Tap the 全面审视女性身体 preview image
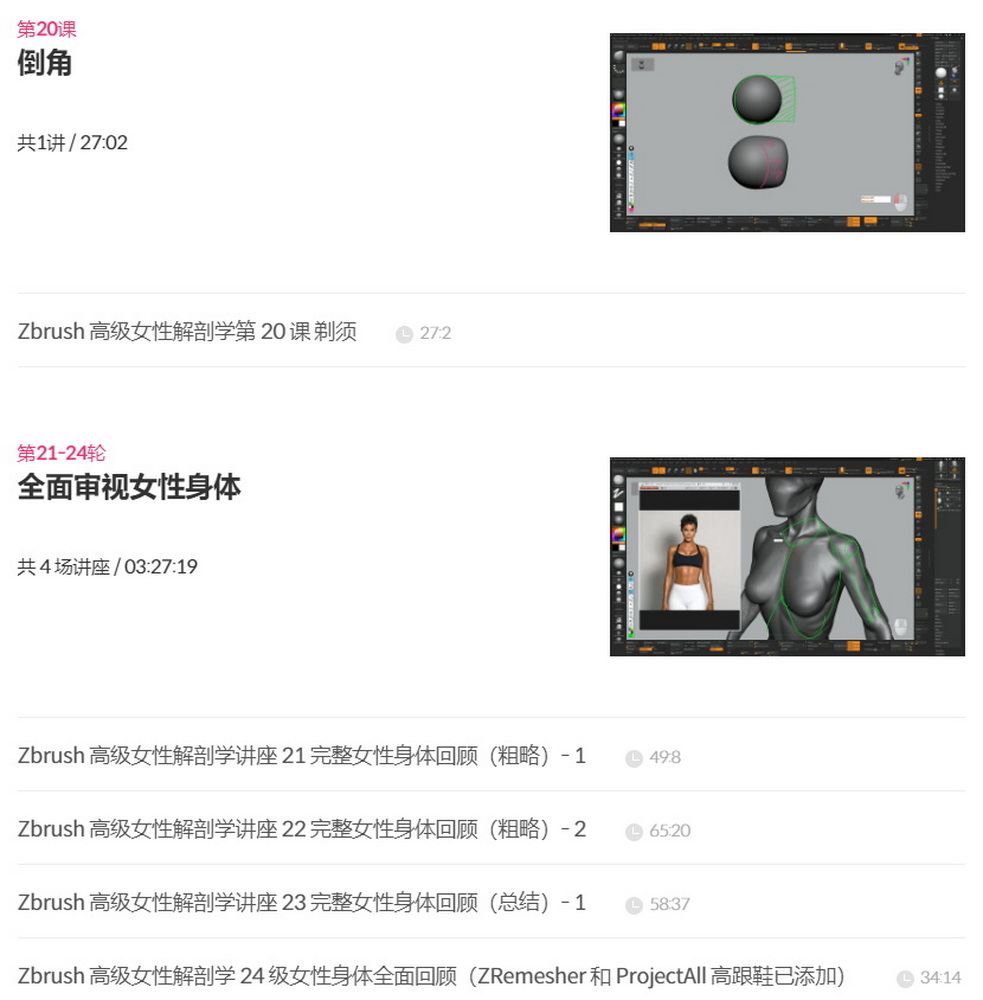The image size is (983, 1000). tap(787, 557)
